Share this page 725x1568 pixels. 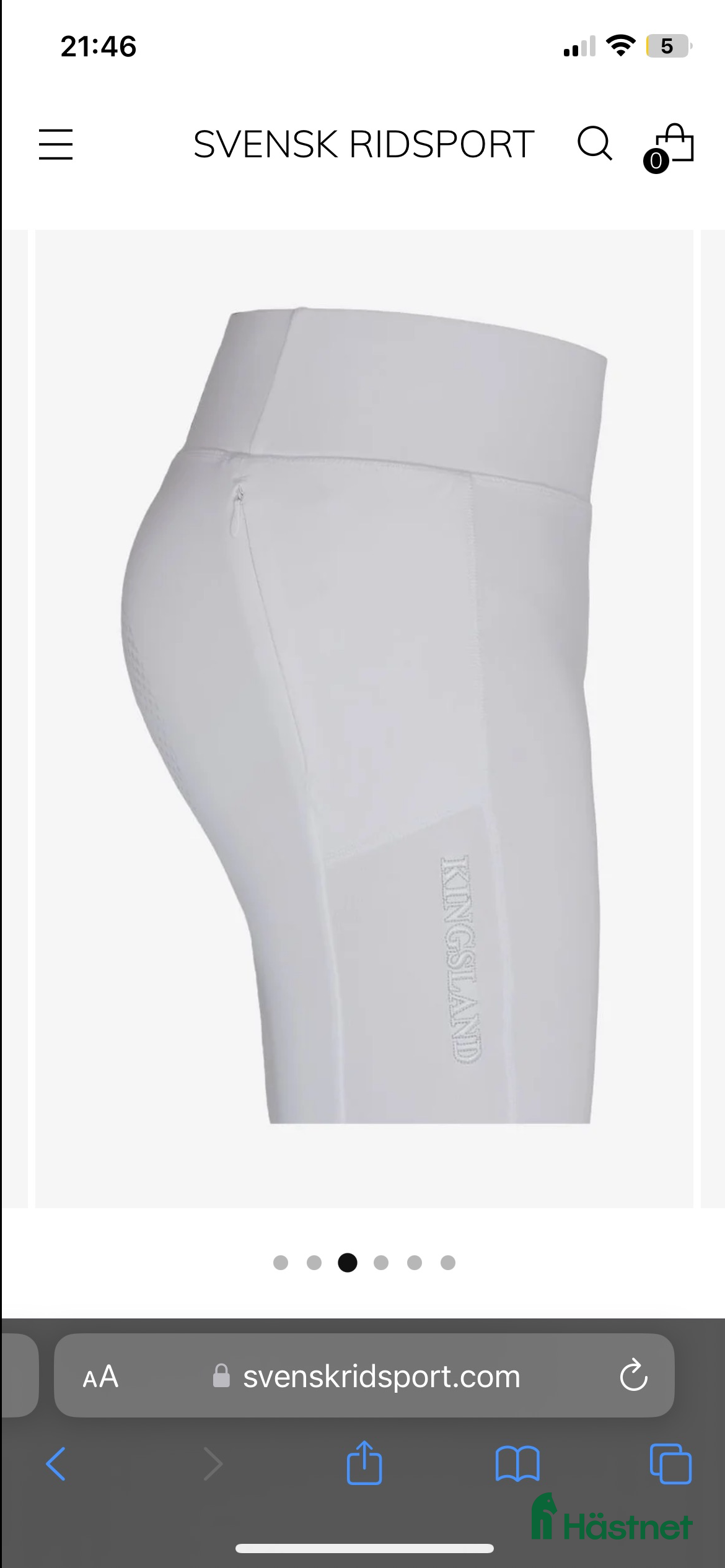[x=364, y=1463]
